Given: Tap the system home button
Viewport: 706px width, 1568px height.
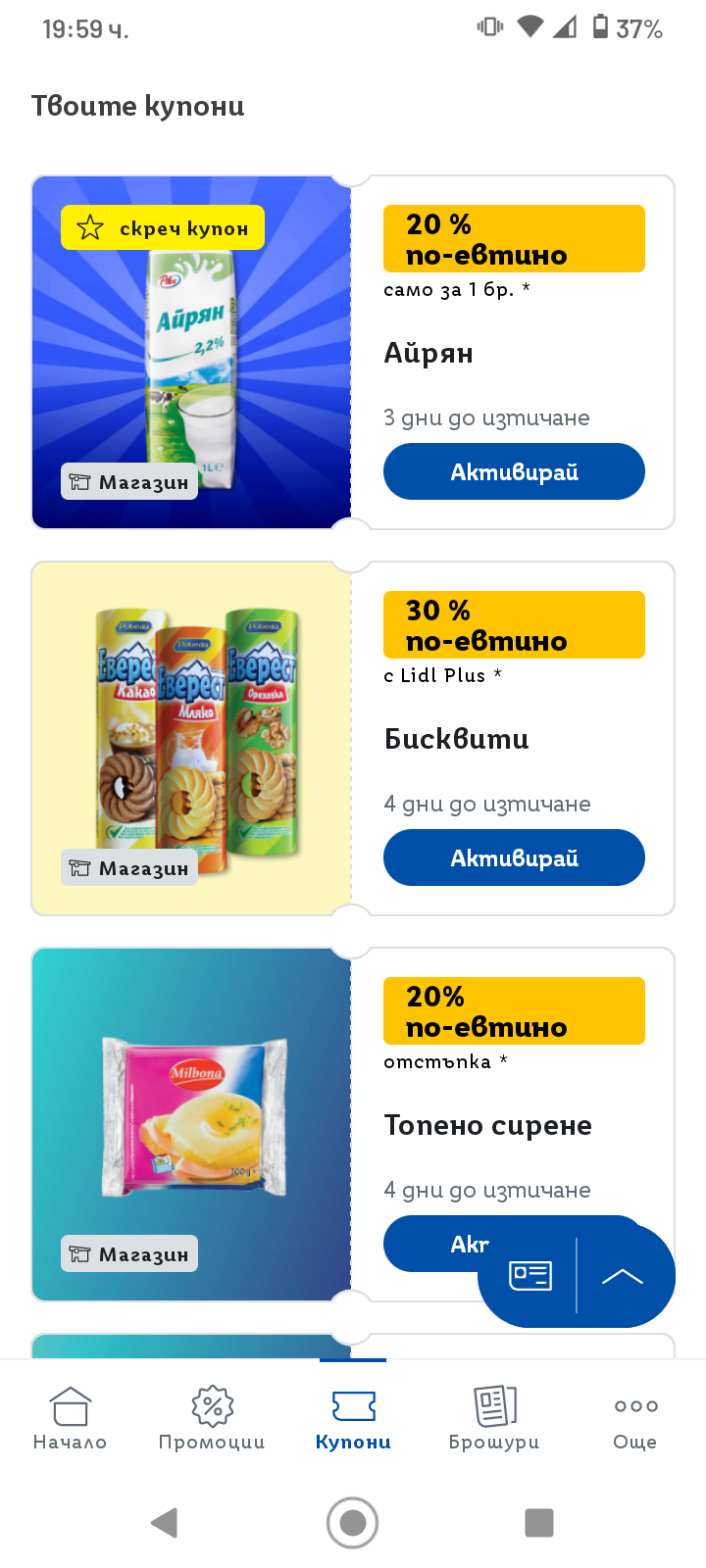Looking at the screenshot, I should point(353,1522).
